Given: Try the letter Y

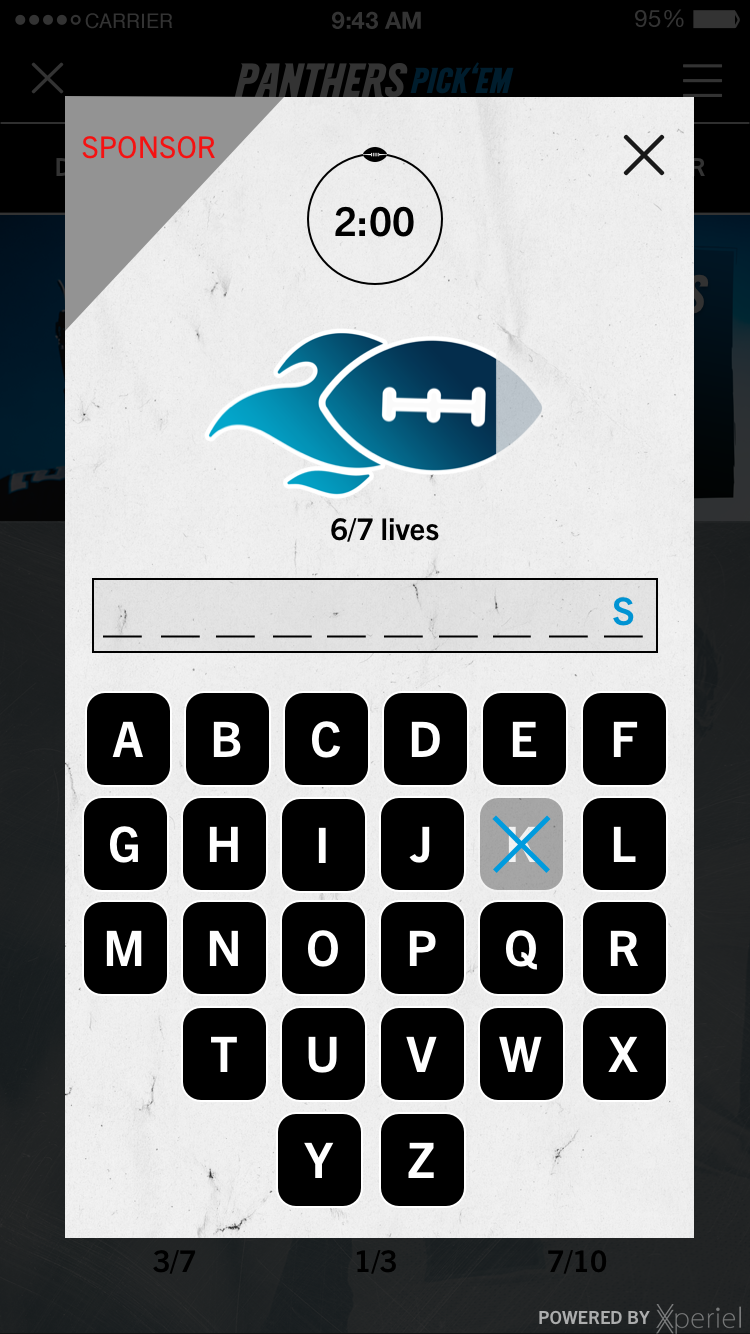Looking at the screenshot, I should click(x=319, y=1160).
